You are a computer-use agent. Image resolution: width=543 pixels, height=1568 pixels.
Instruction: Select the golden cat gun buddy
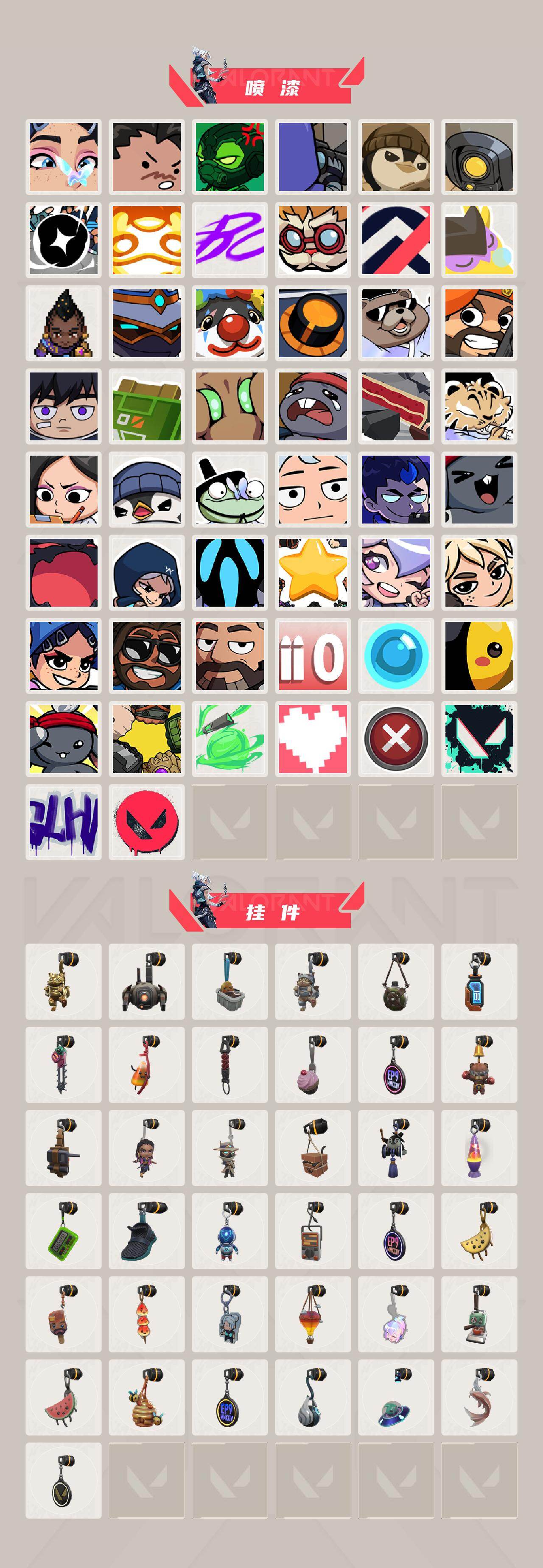click(64, 981)
